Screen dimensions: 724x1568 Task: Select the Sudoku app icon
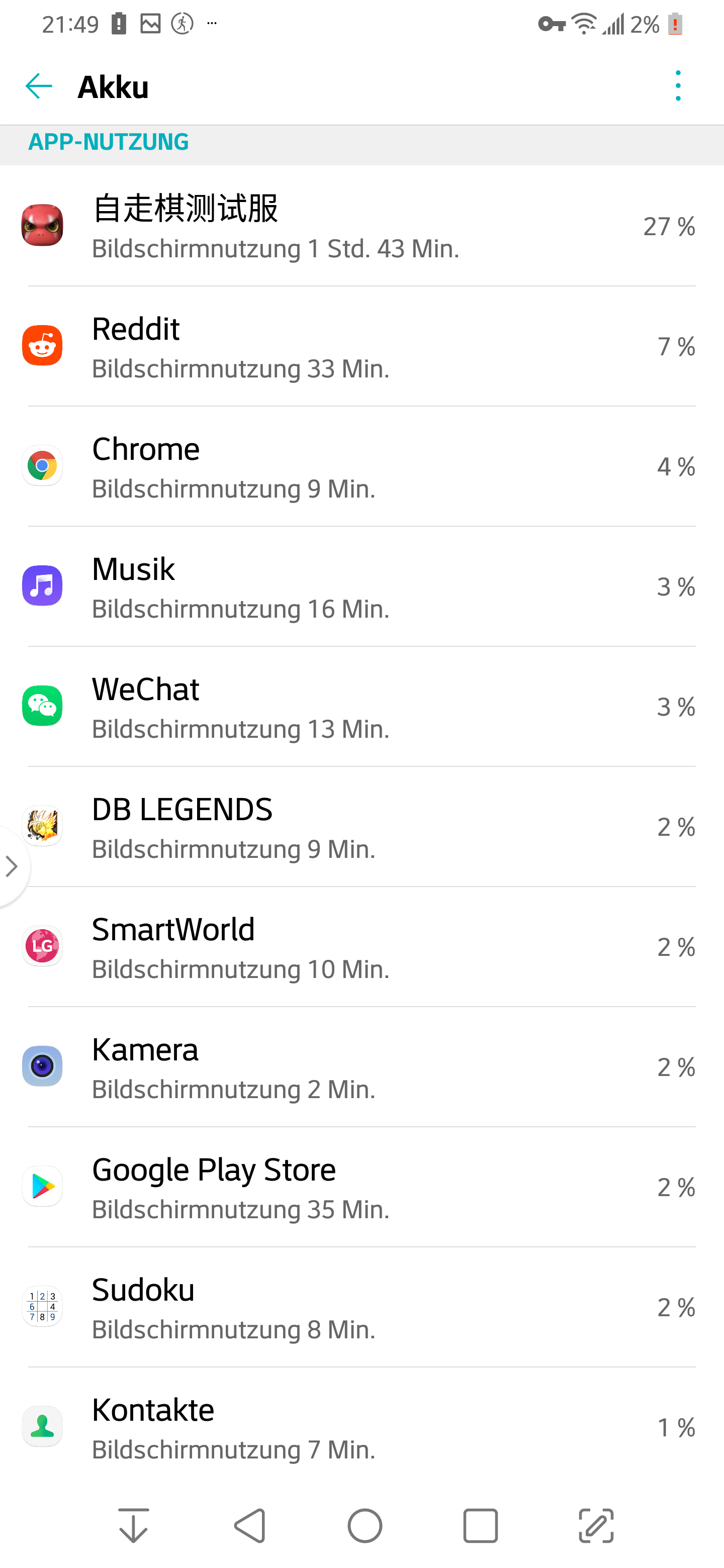point(42,1306)
